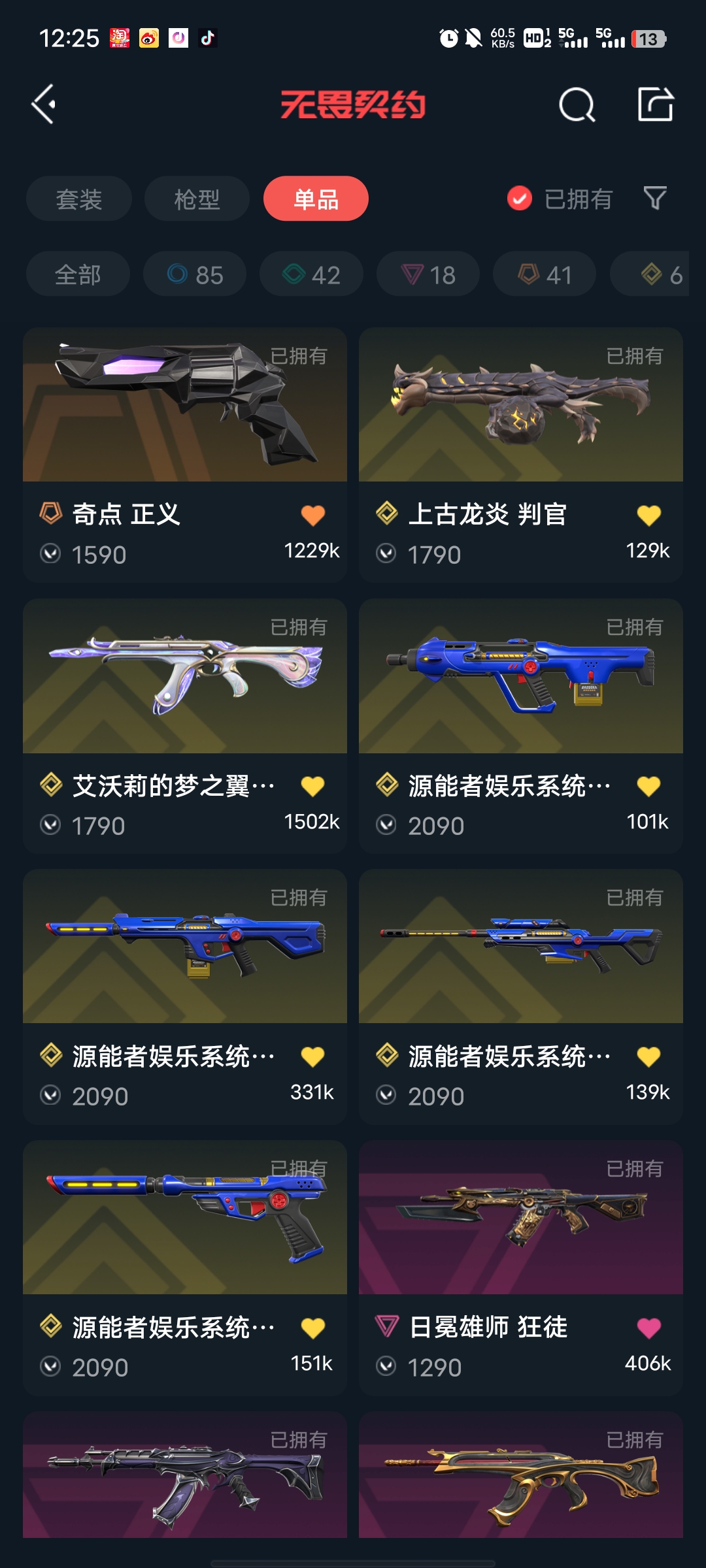
Task: Like 上古龙炎 判官 with the heart
Action: pos(649,515)
